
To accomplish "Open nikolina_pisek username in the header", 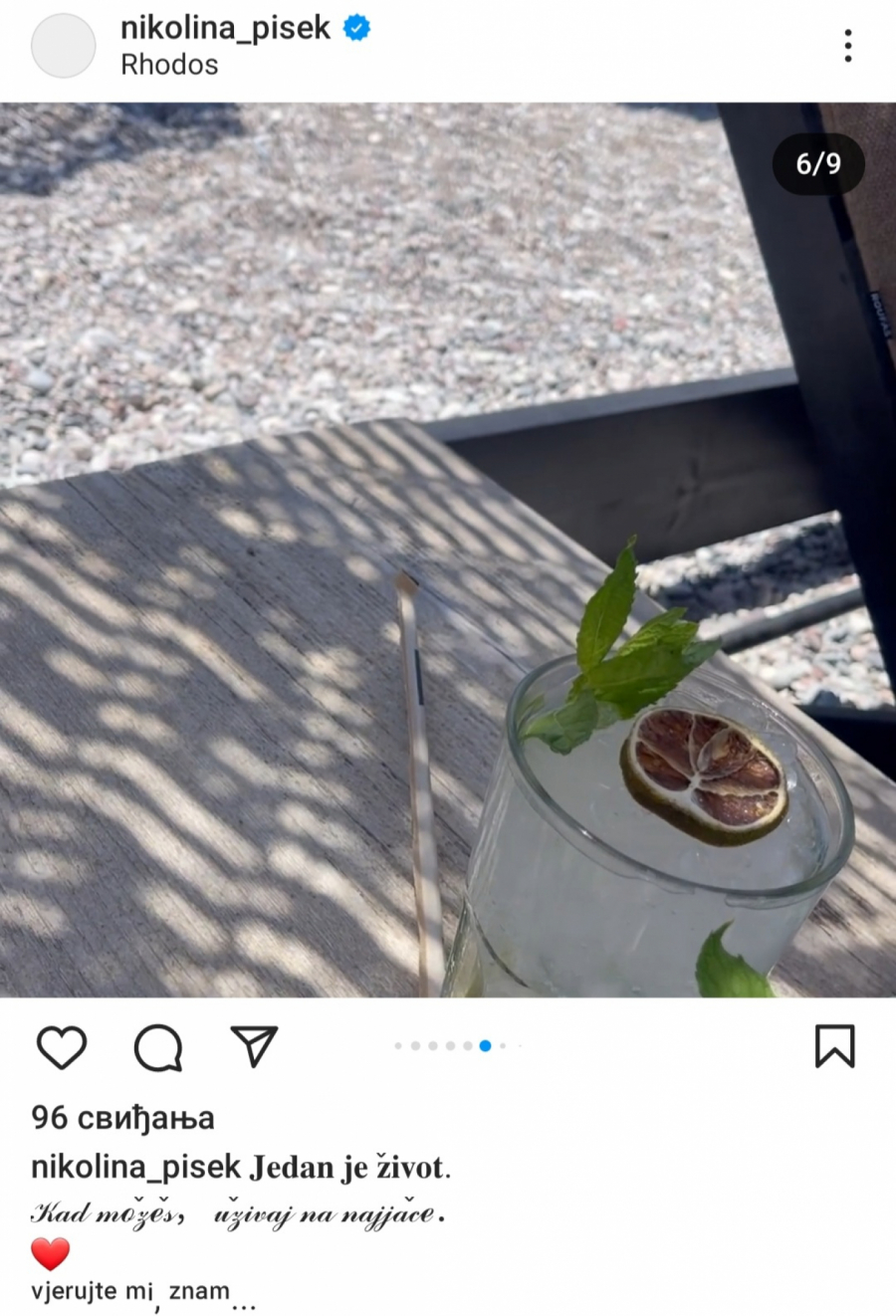I will tap(225, 28).
